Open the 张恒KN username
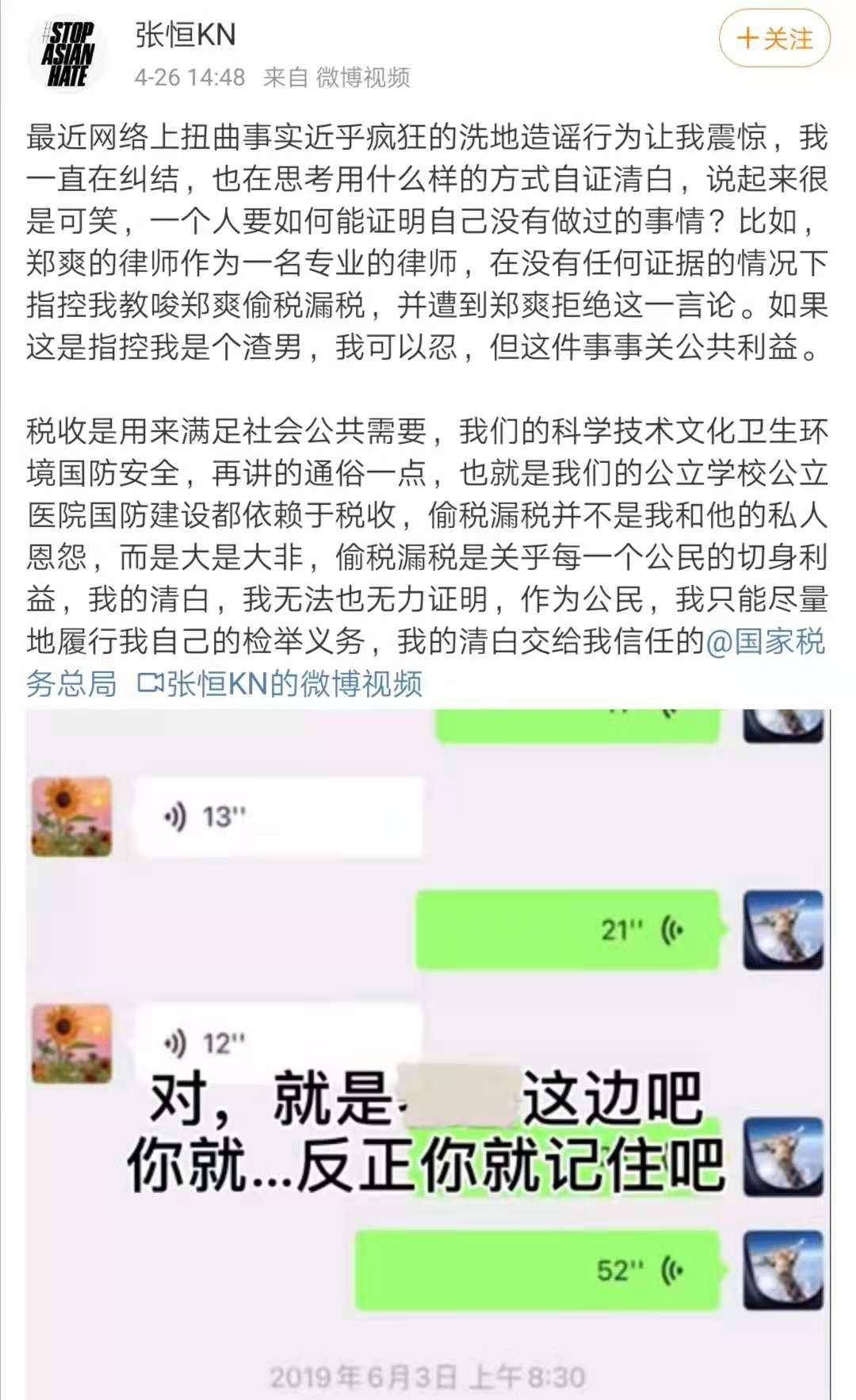This screenshot has height=1400, width=856. tap(185, 36)
